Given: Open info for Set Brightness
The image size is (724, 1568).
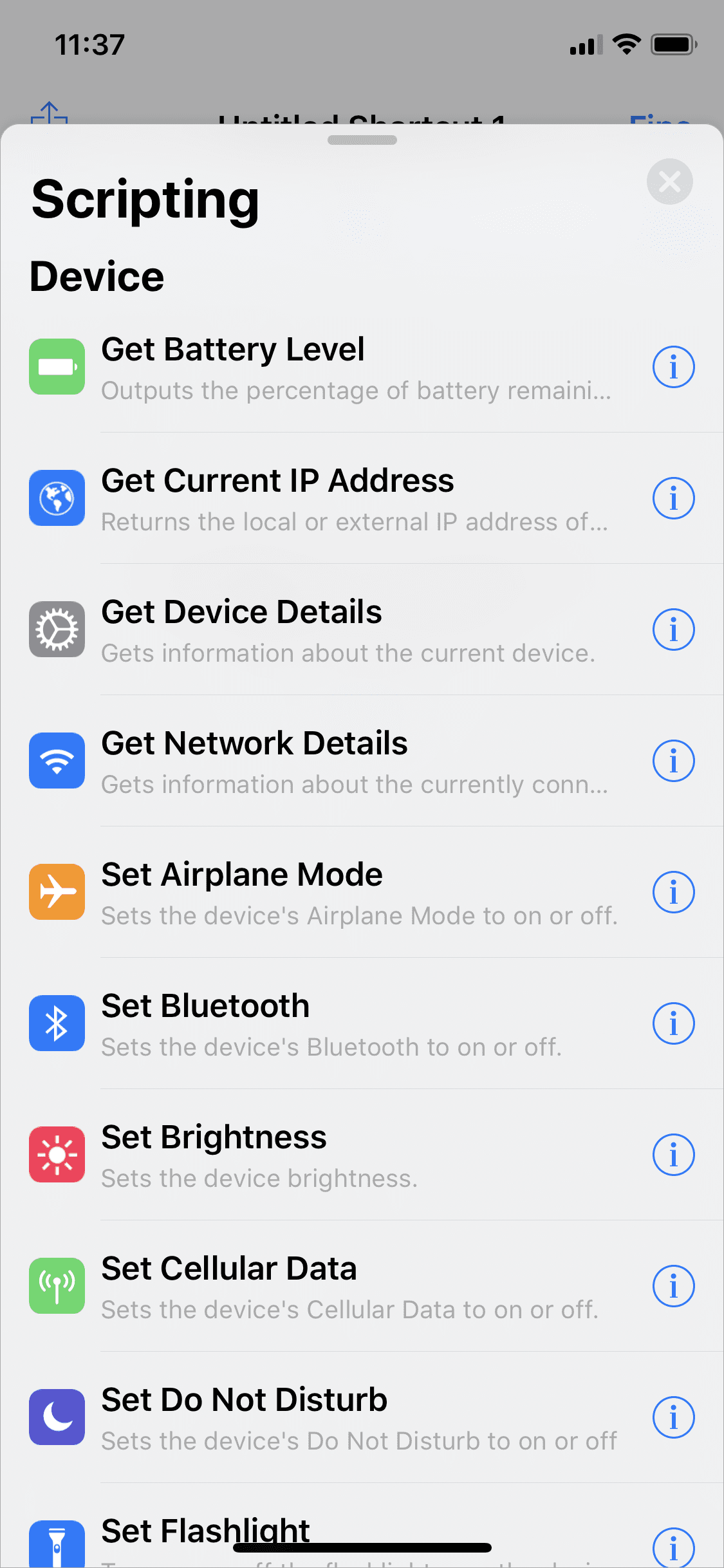Looking at the screenshot, I should (x=673, y=1155).
